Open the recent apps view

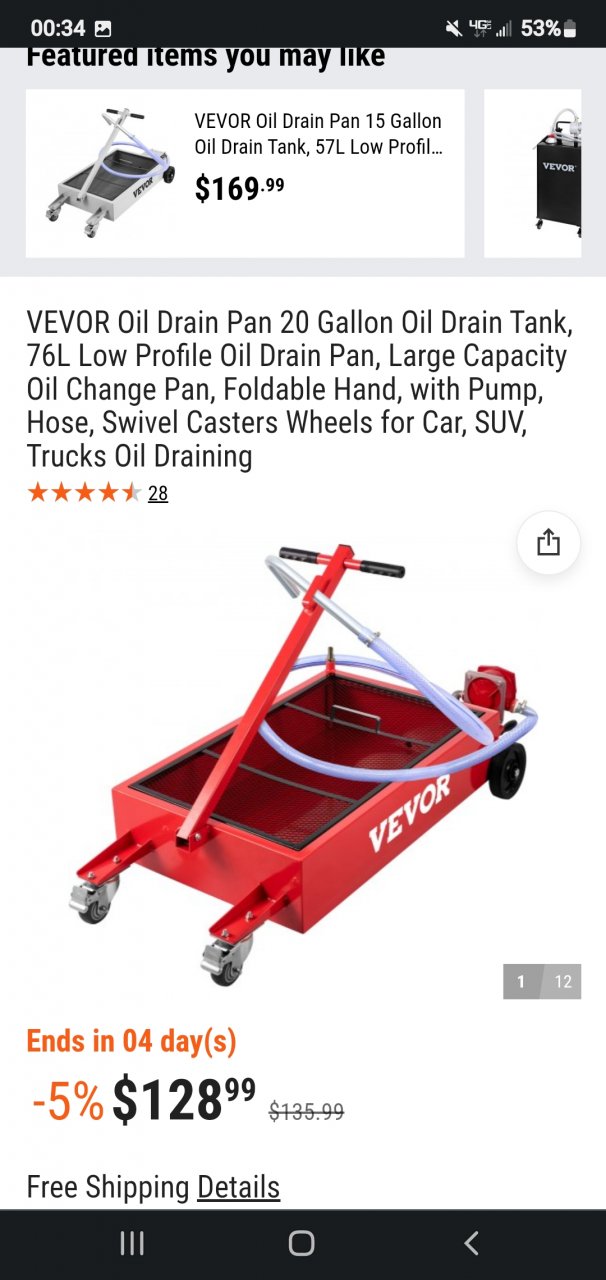(x=132, y=1243)
